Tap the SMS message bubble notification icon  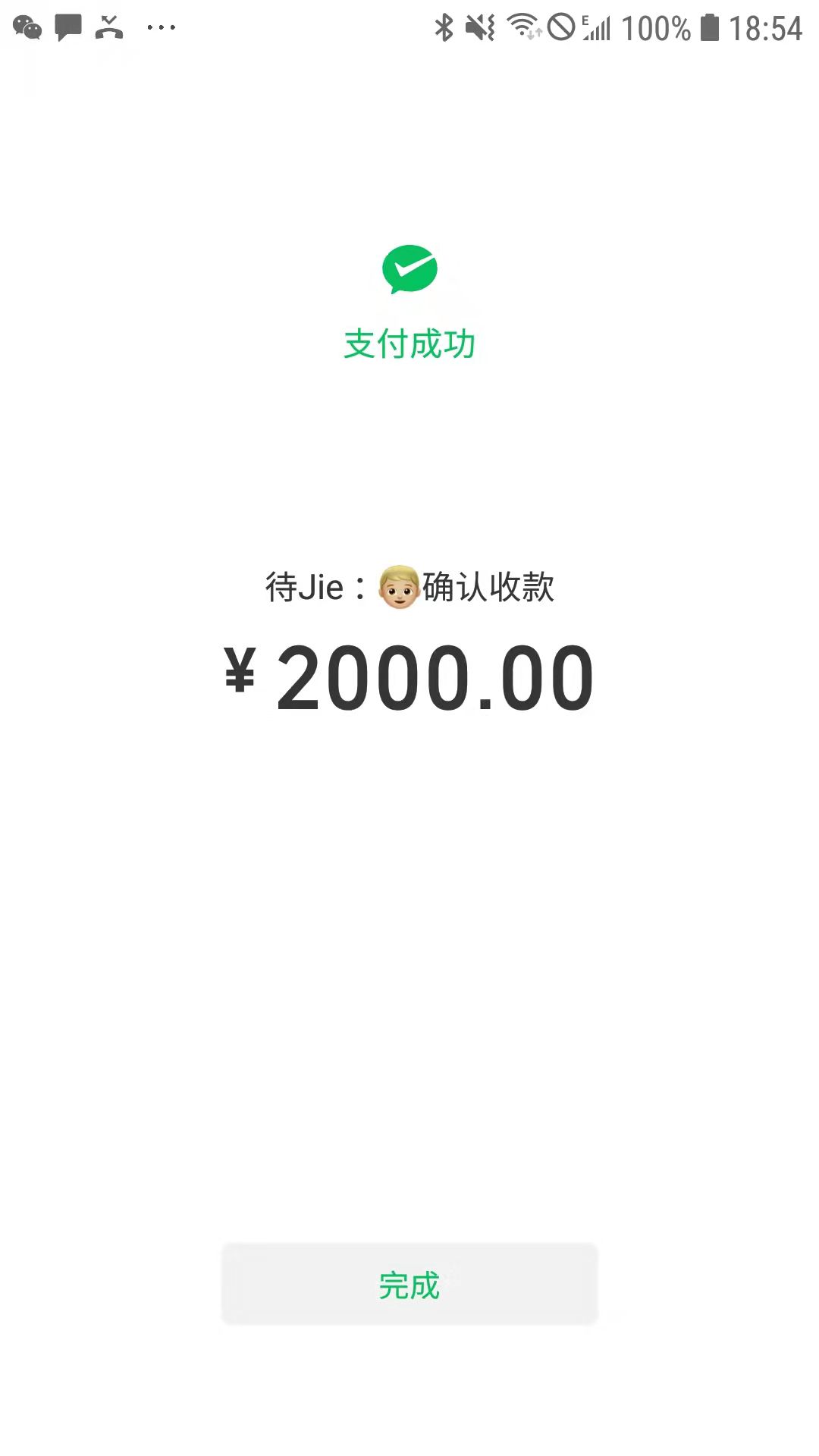[x=68, y=29]
